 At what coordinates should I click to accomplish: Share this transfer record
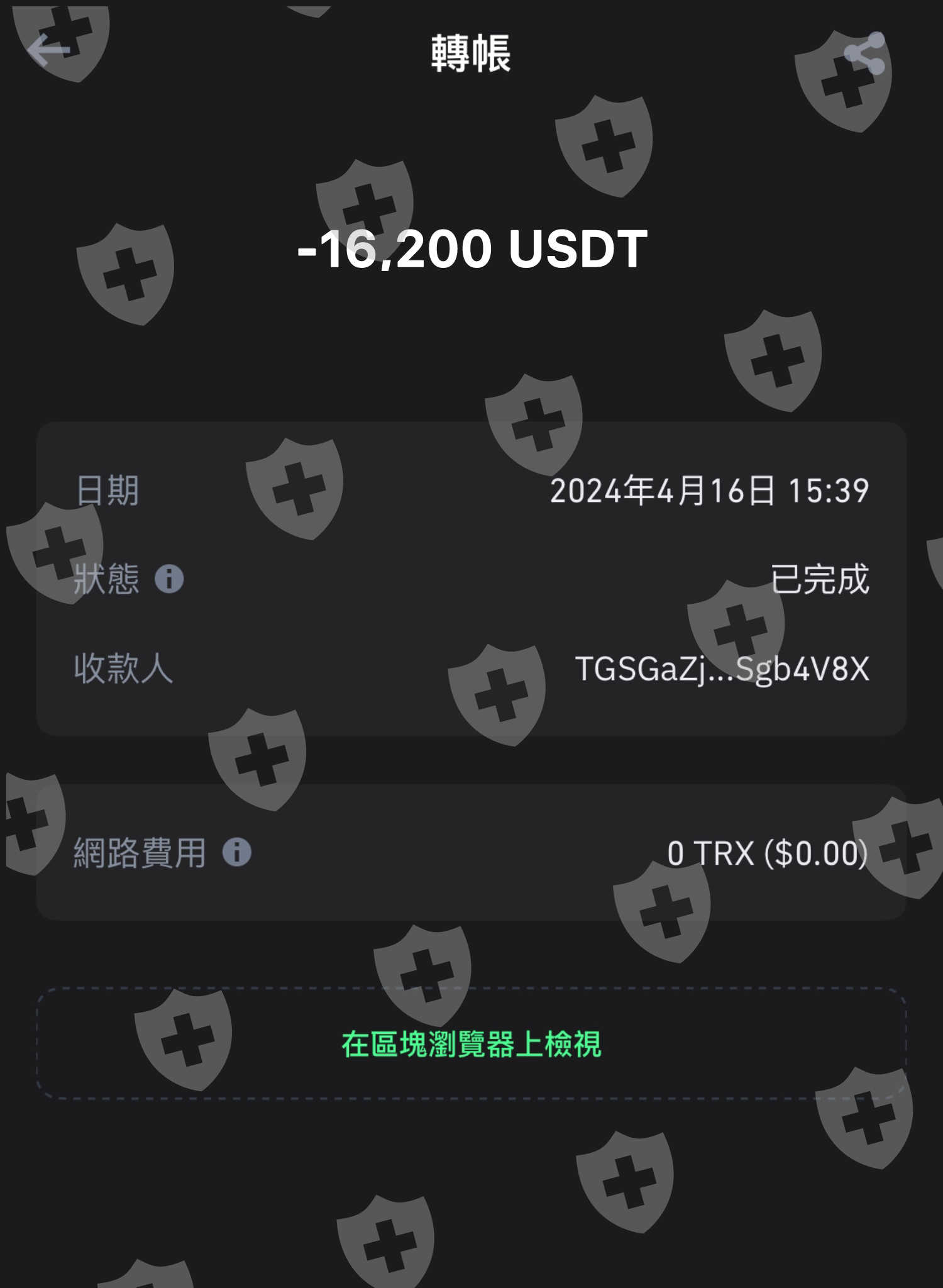pos(864,54)
